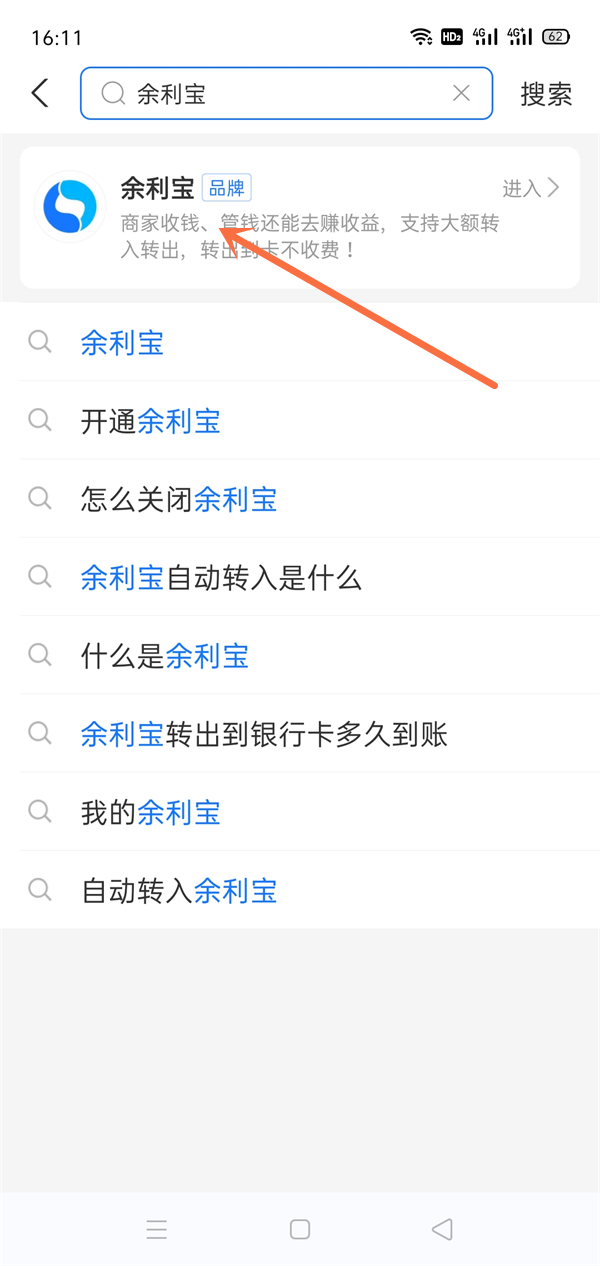Choose suggestion 余利宝自动转入是什么
Viewport: 600px width, 1266px height.
(300, 577)
